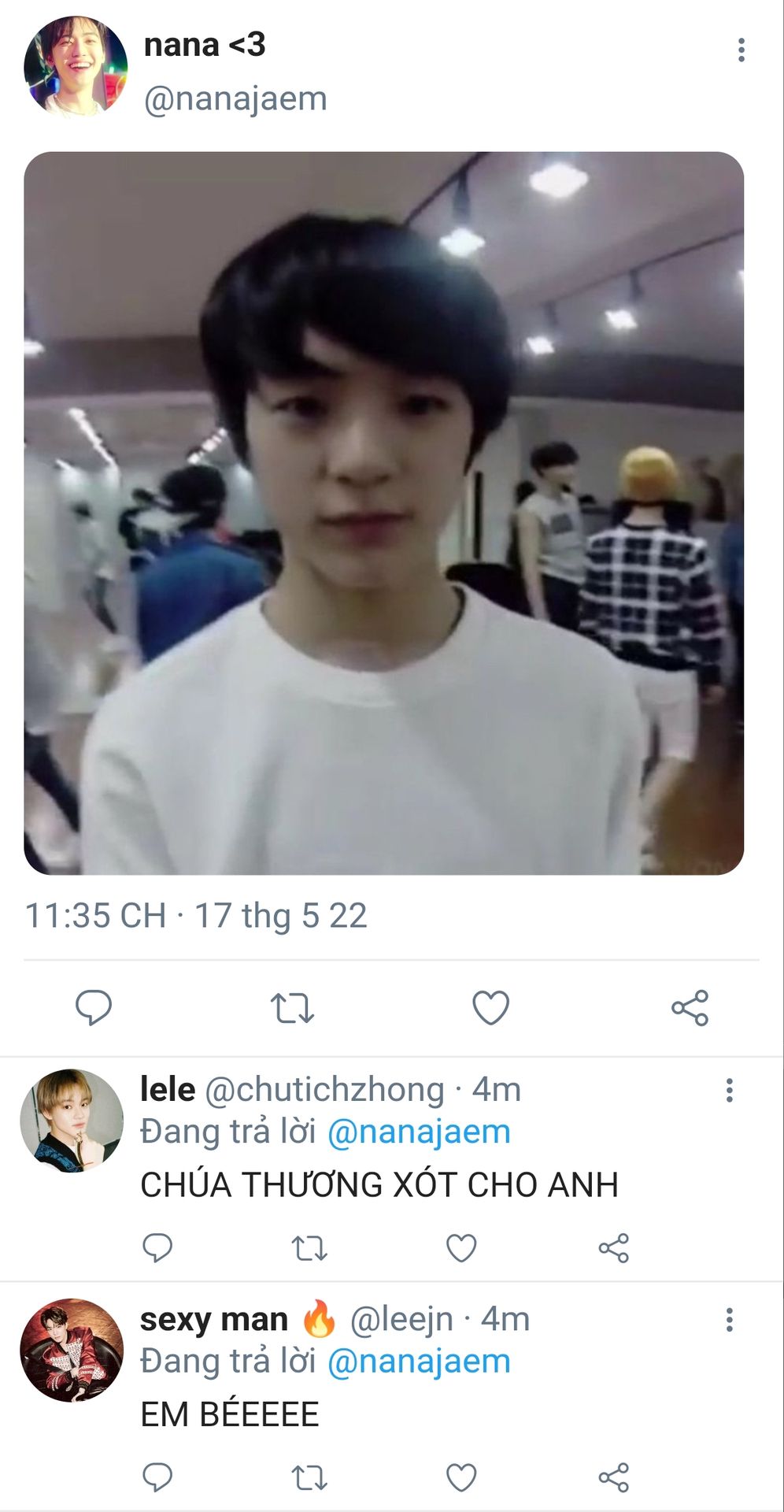Reply to nana <3's main tweet
Image resolution: width=784 pixels, height=1512 pixels.
[x=94, y=1007]
